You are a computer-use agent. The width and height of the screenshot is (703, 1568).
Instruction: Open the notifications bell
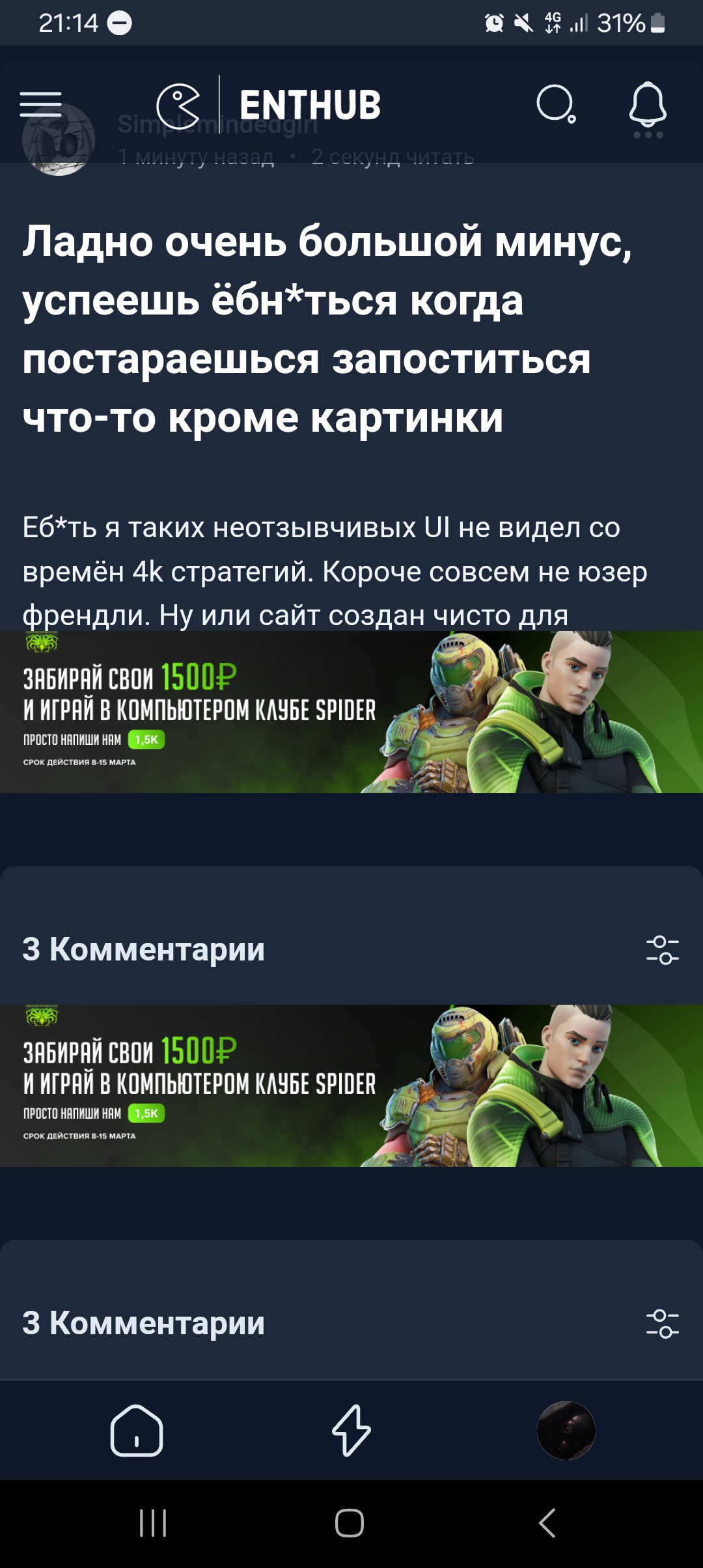coord(648,106)
